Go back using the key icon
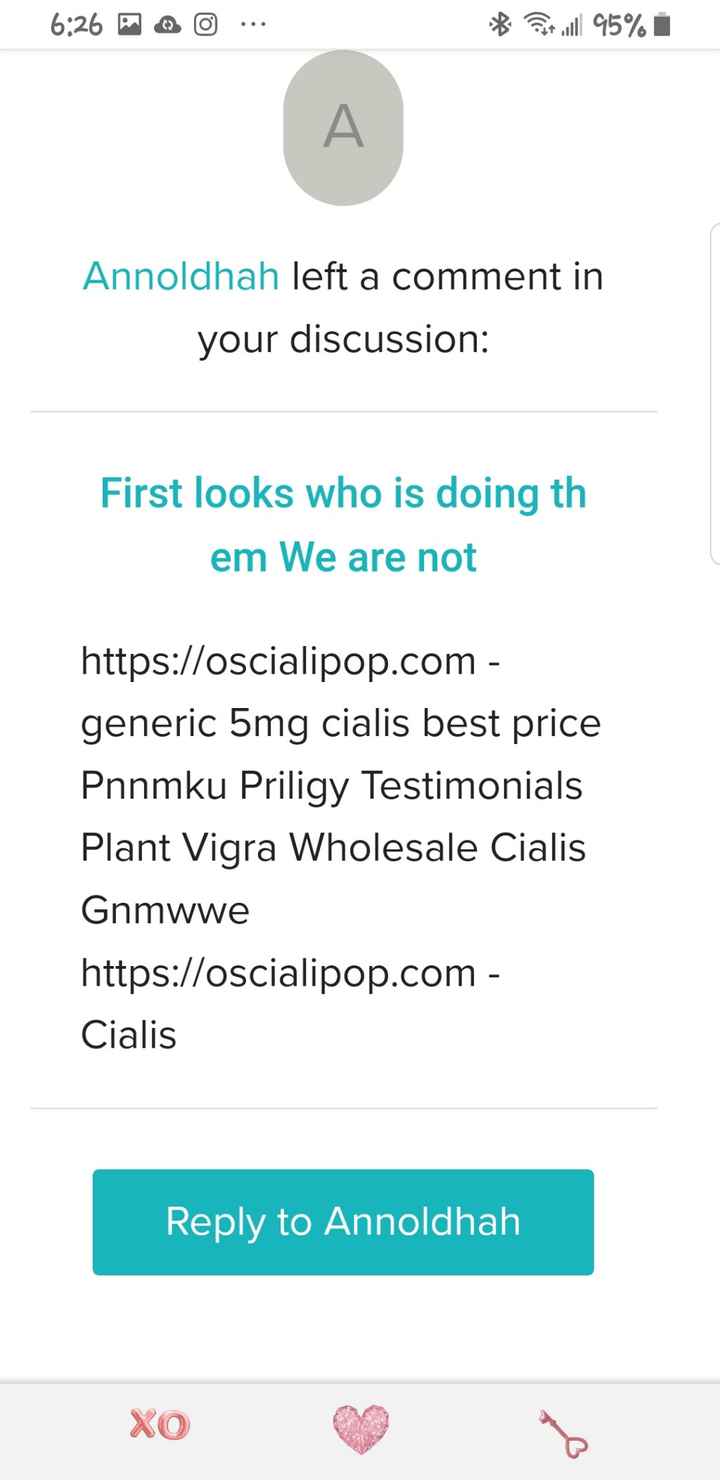 tap(564, 1432)
